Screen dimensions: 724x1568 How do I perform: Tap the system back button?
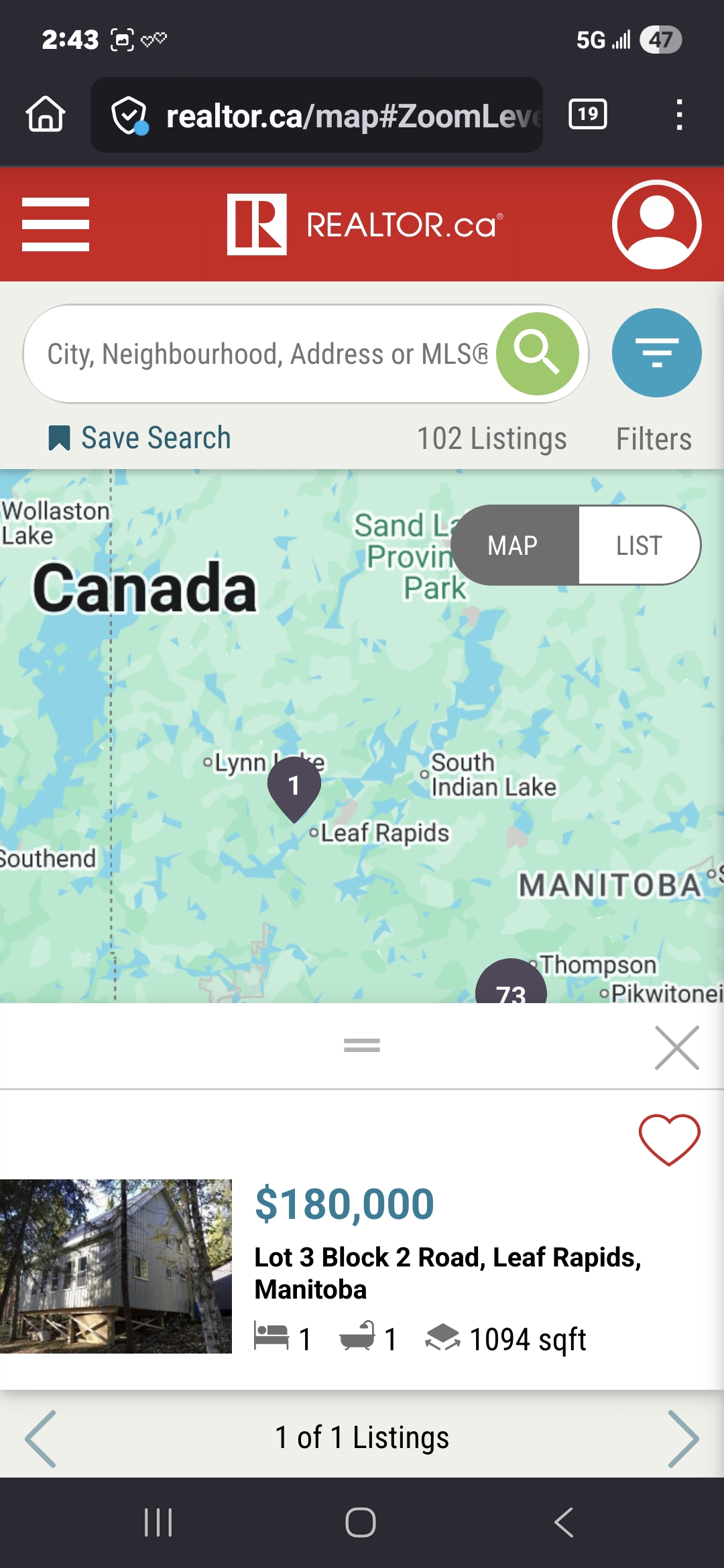(564, 1522)
